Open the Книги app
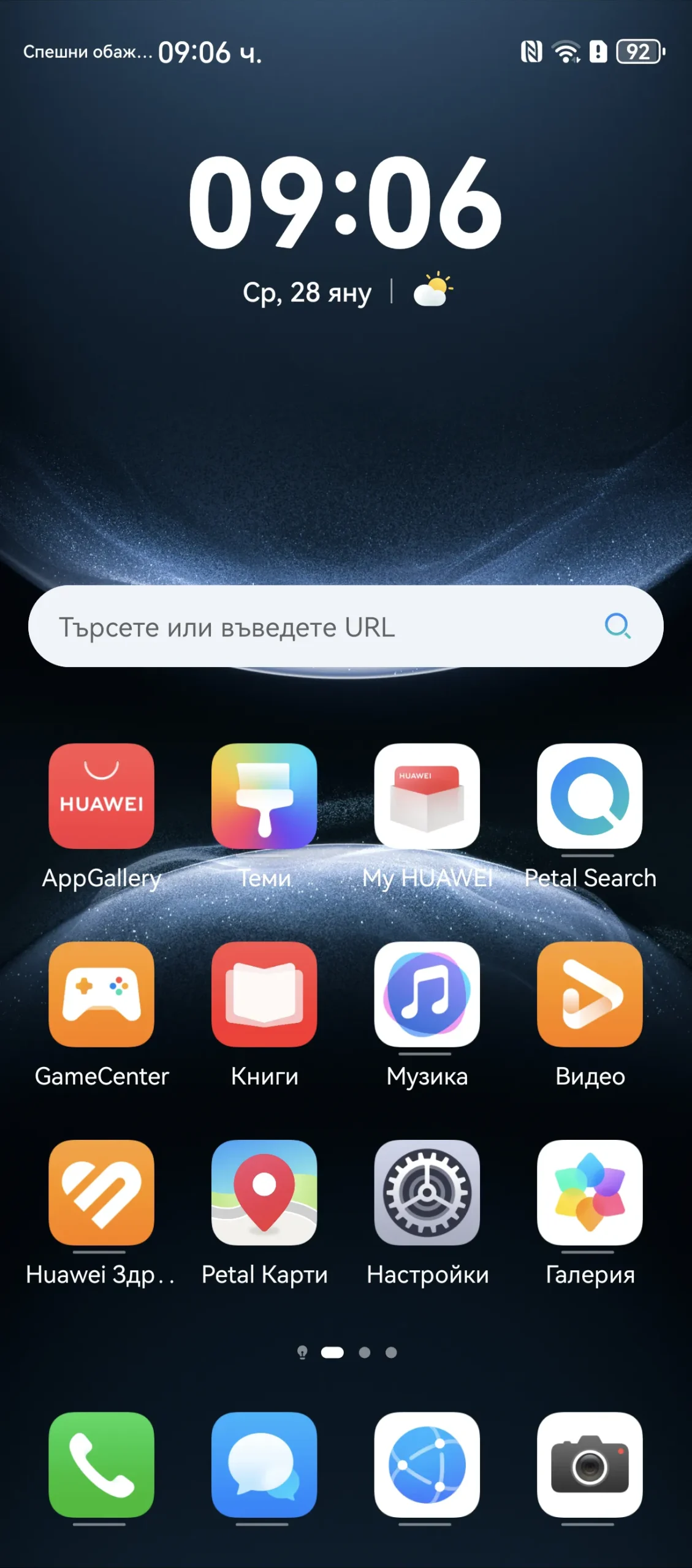This screenshot has width=692, height=1568. pos(264,993)
